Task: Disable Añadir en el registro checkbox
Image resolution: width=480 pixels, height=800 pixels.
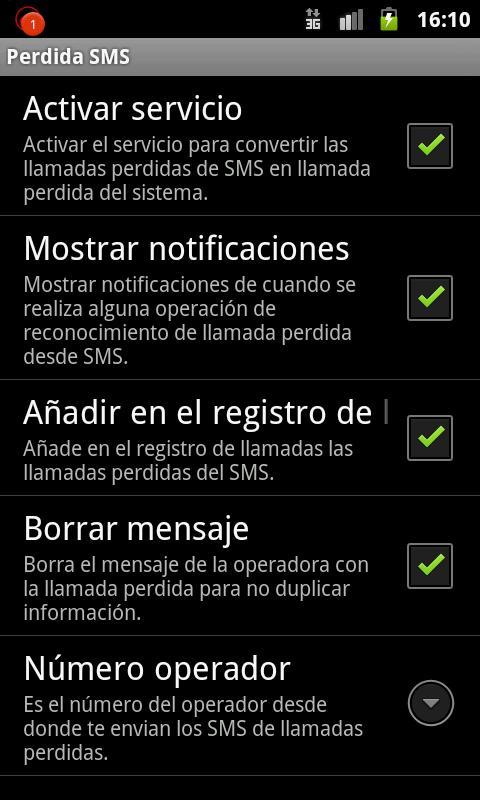Action: pos(430,438)
